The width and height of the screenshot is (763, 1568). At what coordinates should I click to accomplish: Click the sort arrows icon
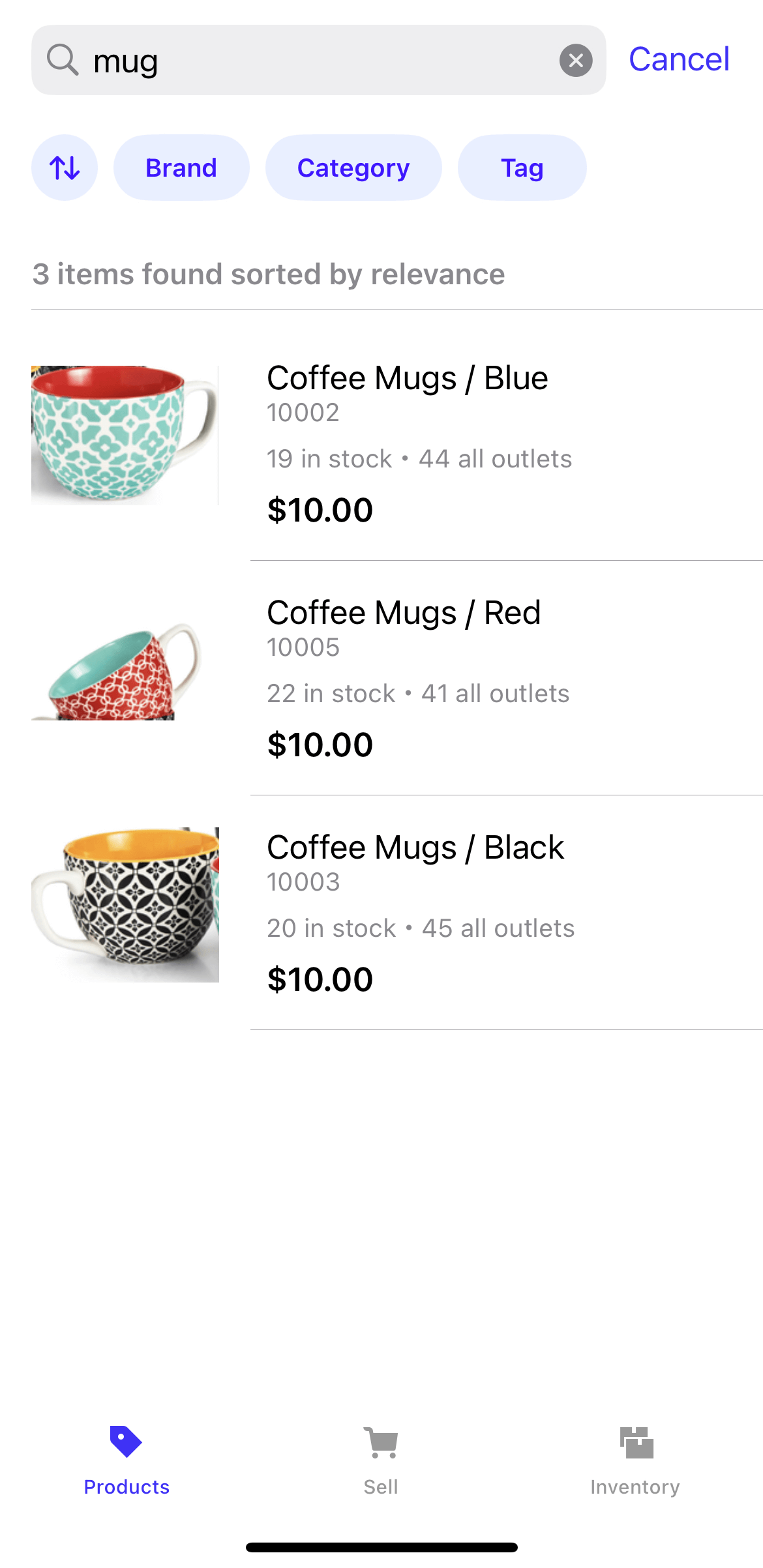click(x=64, y=167)
